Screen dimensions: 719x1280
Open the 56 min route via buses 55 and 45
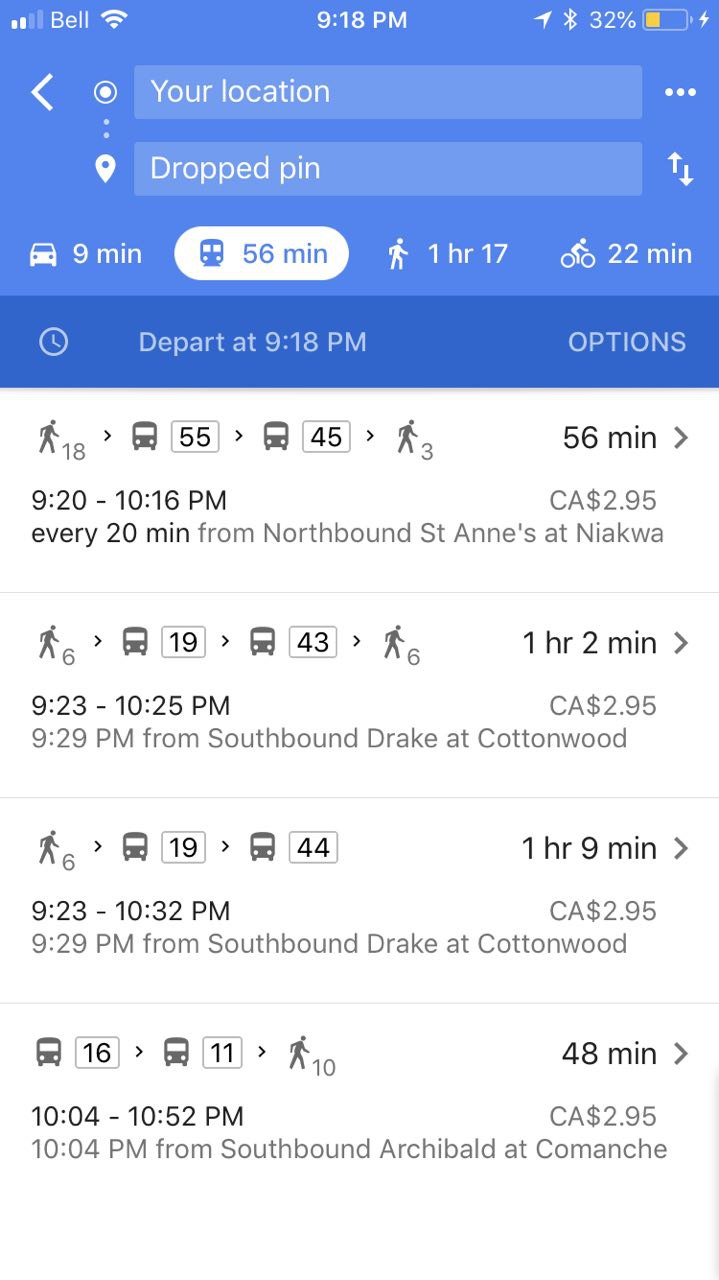coord(359,490)
